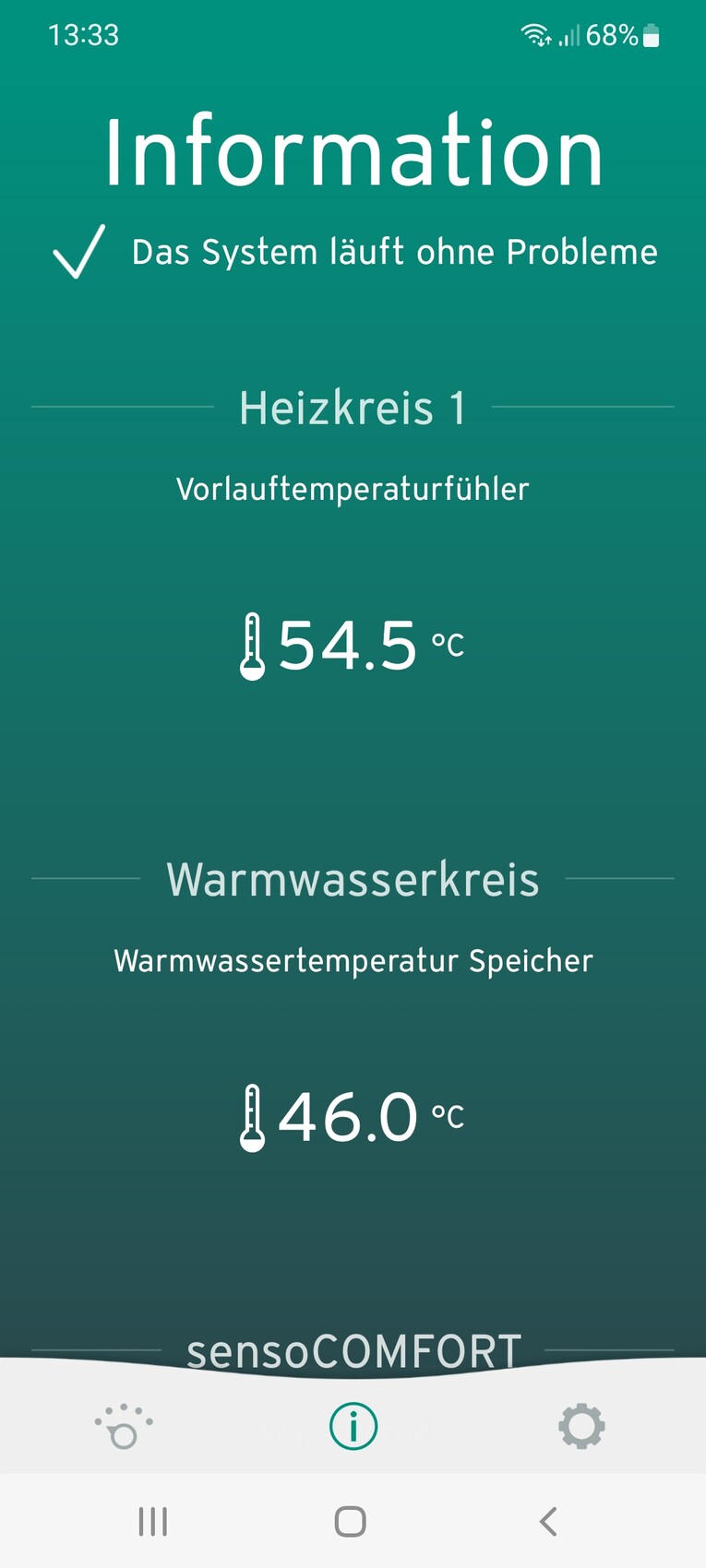Image resolution: width=706 pixels, height=1568 pixels.
Task: Open the recent apps overview
Action: (x=153, y=1522)
